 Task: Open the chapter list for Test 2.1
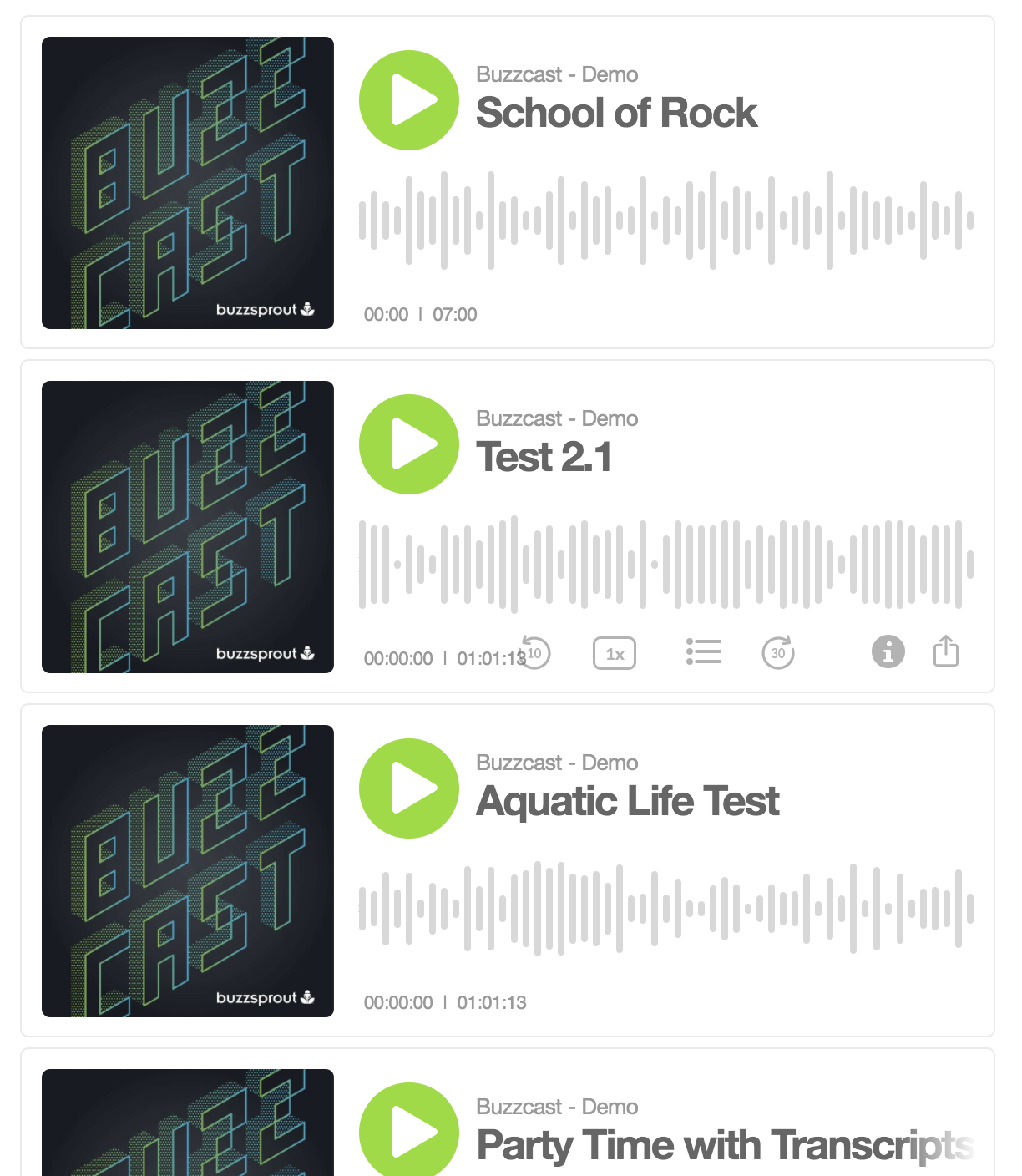click(x=704, y=651)
